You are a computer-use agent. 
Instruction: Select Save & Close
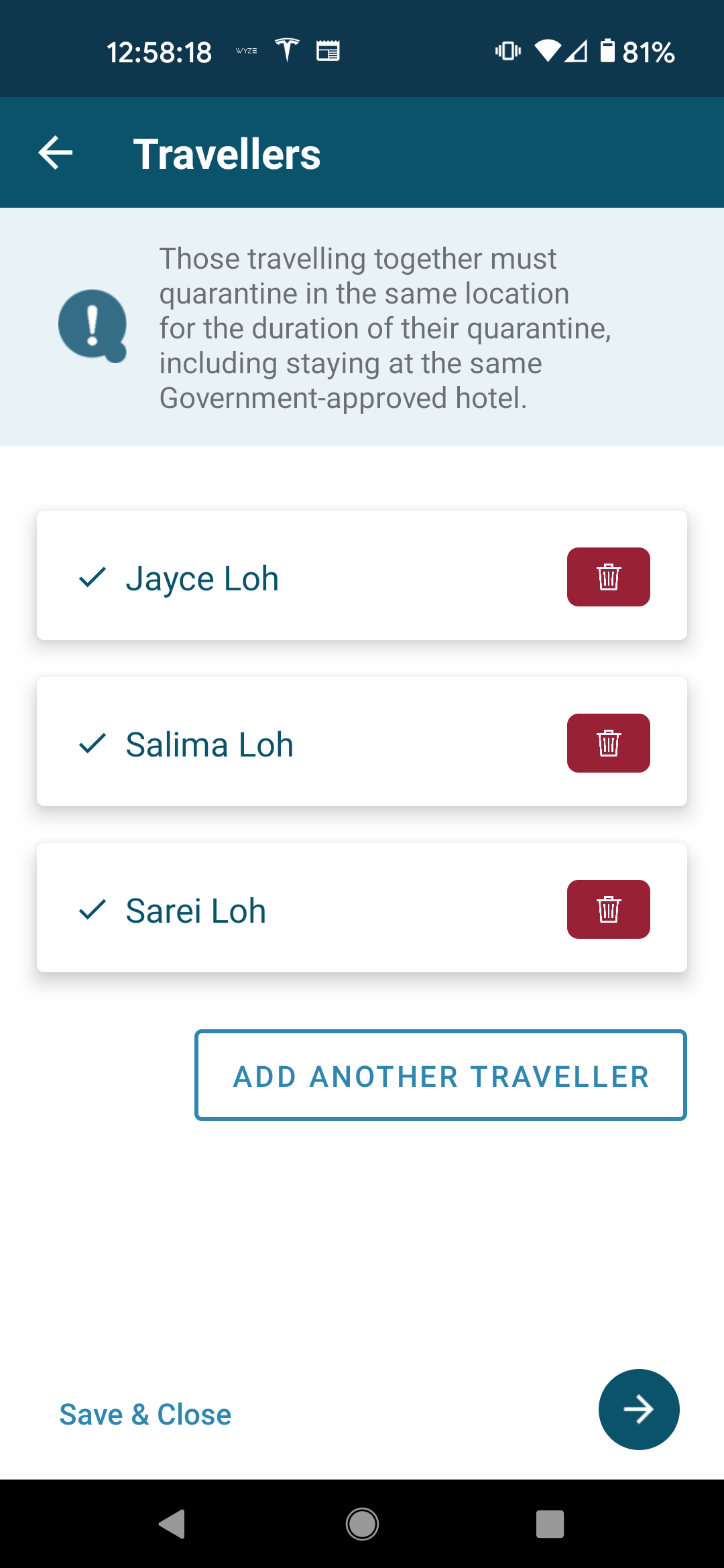tap(145, 1415)
